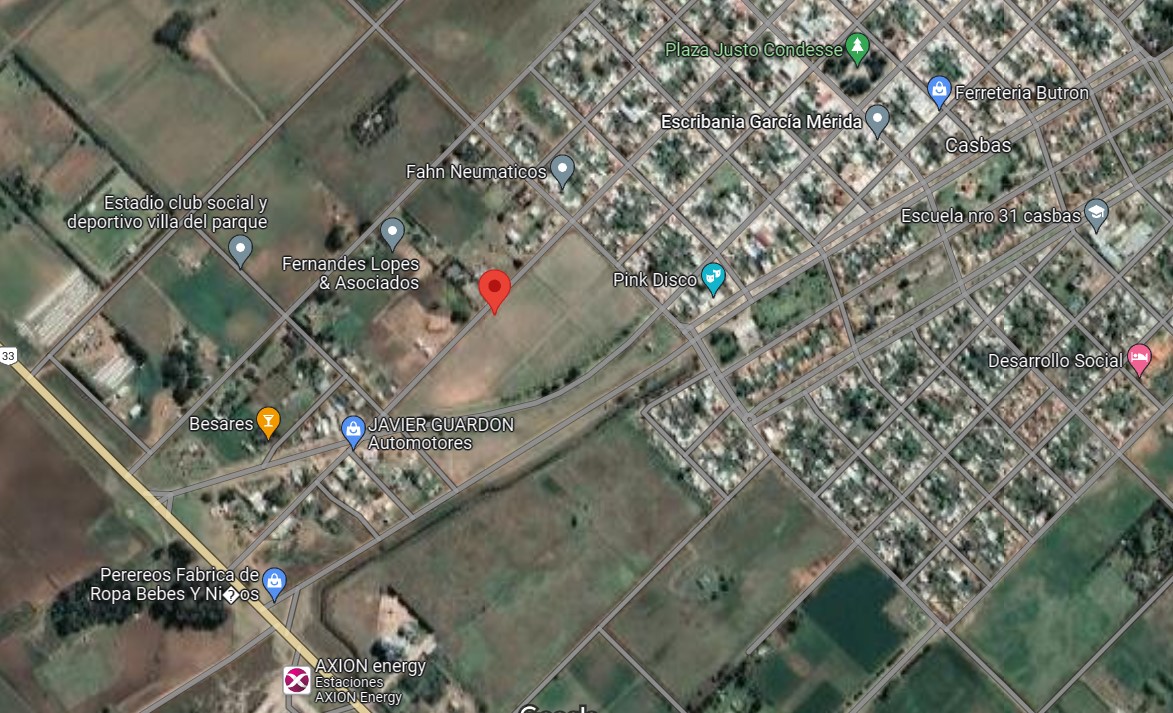Open AXION energy station marker

tap(296, 679)
